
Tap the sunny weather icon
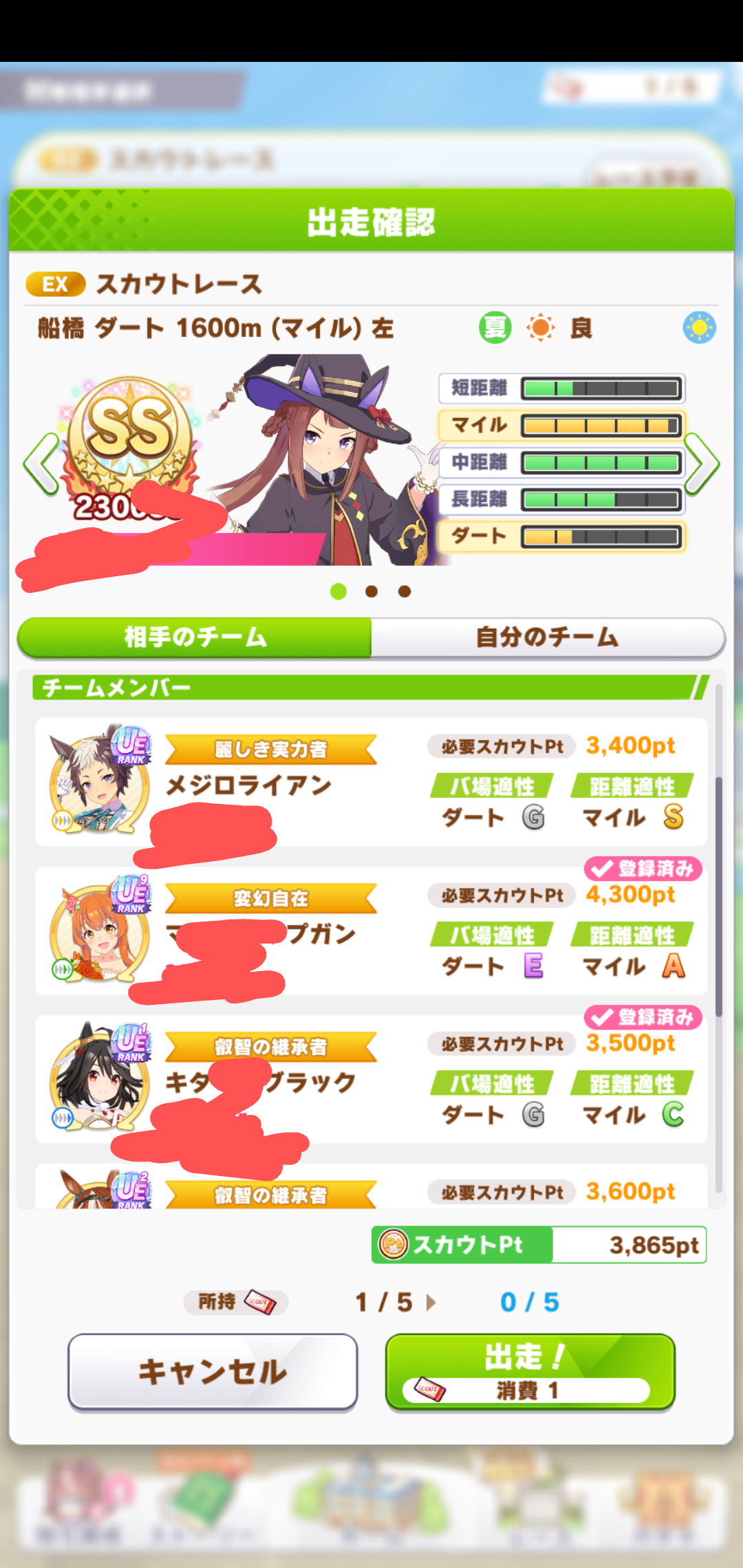pyautogui.click(x=699, y=328)
